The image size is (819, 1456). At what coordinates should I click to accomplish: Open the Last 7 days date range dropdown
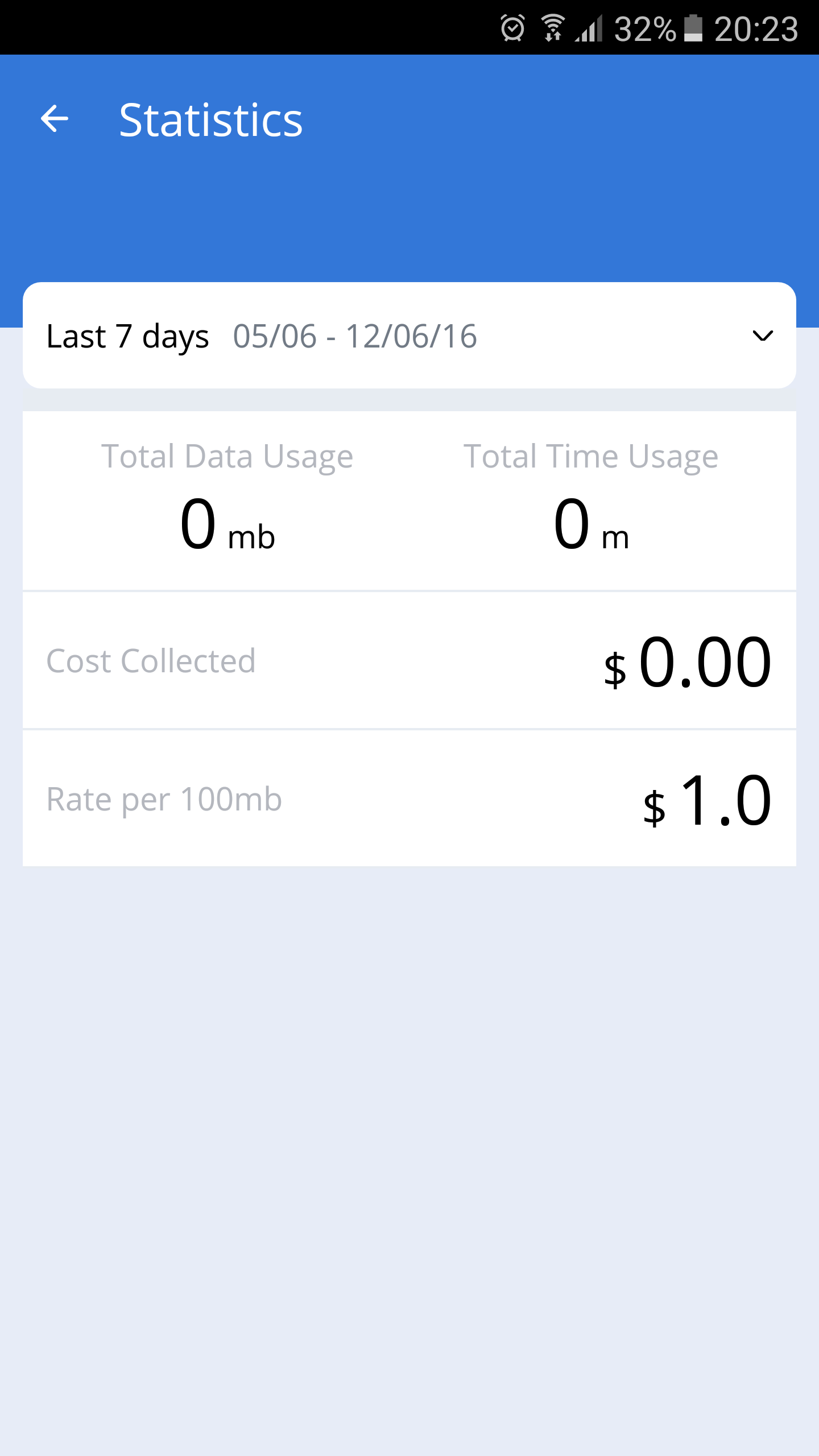pyautogui.click(x=762, y=336)
